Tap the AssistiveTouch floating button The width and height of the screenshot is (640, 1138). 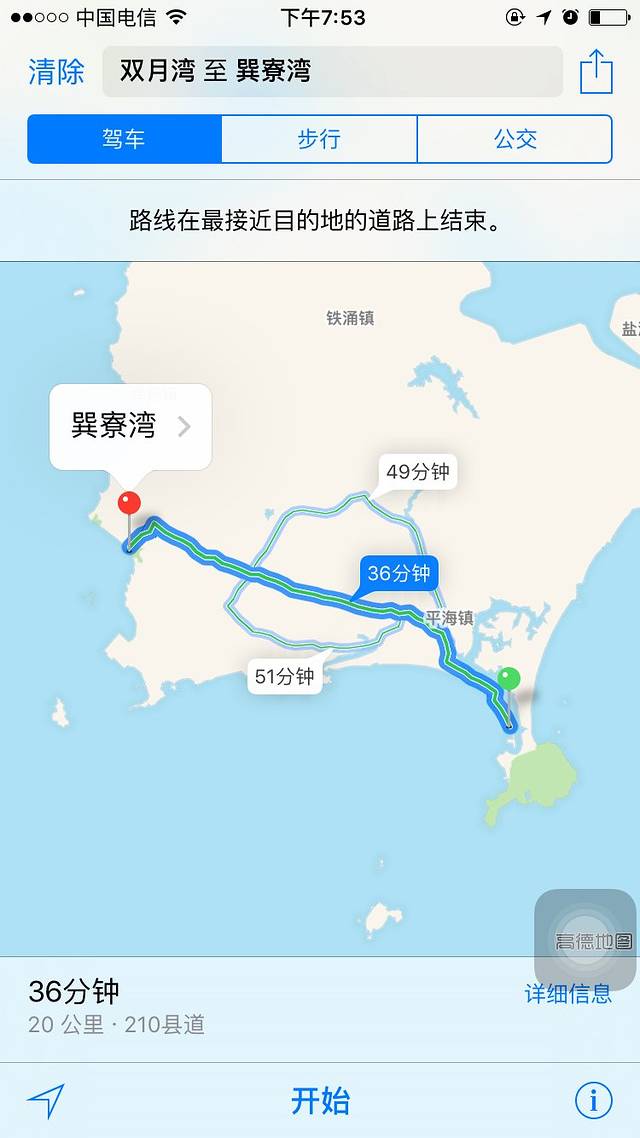pyautogui.click(x=585, y=940)
